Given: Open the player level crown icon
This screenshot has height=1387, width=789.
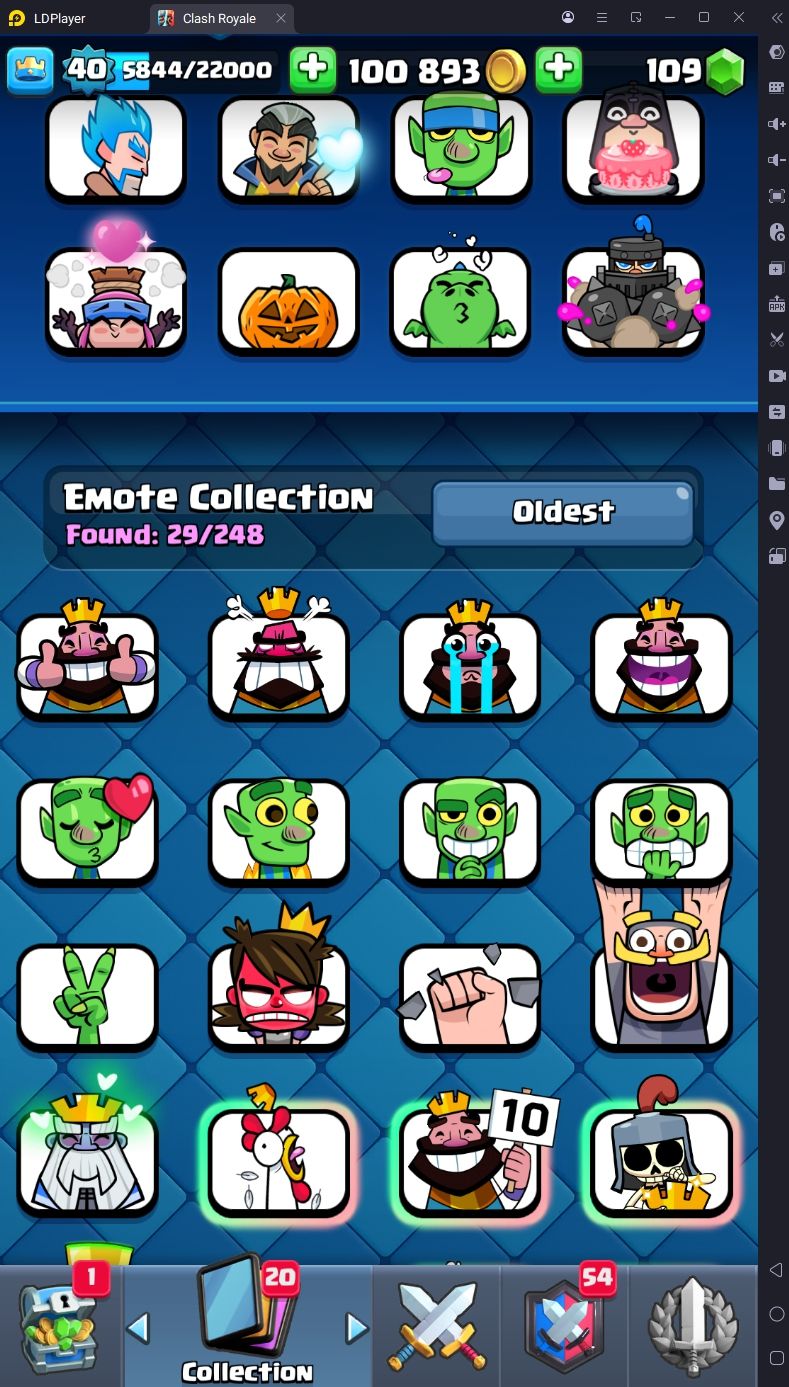Looking at the screenshot, I should pyautogui.click(x=29, y=70).
